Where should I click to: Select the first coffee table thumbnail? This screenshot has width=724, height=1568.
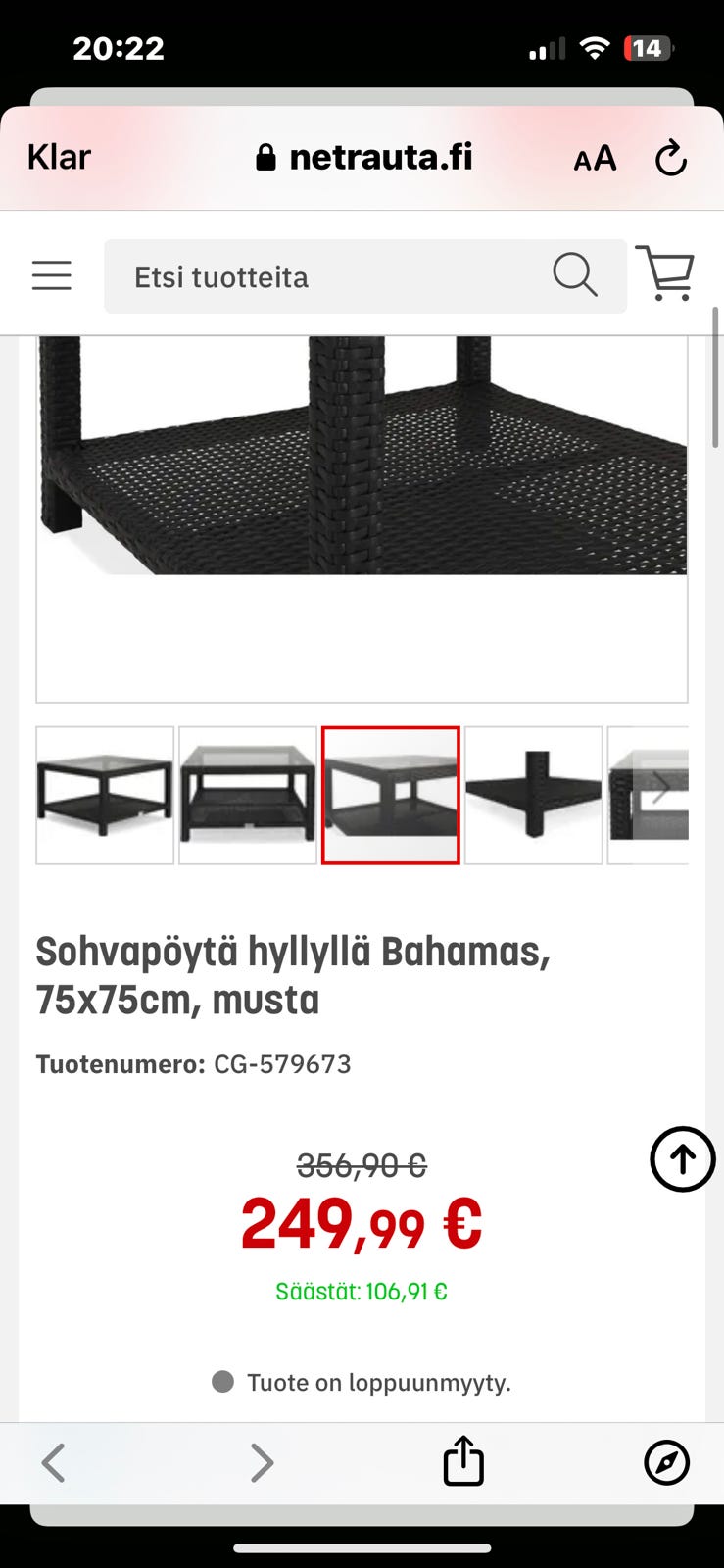pos(104,794)
